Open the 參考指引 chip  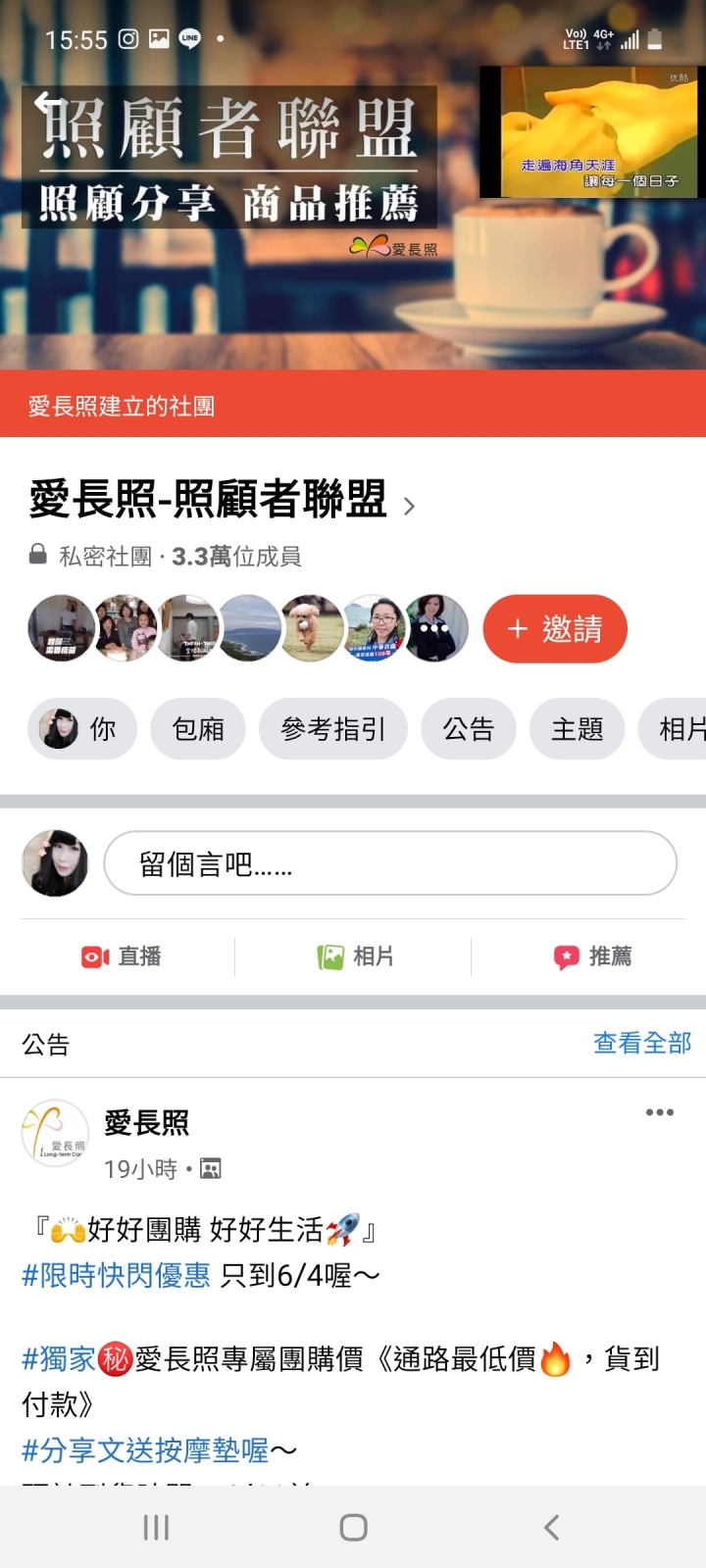332,729
